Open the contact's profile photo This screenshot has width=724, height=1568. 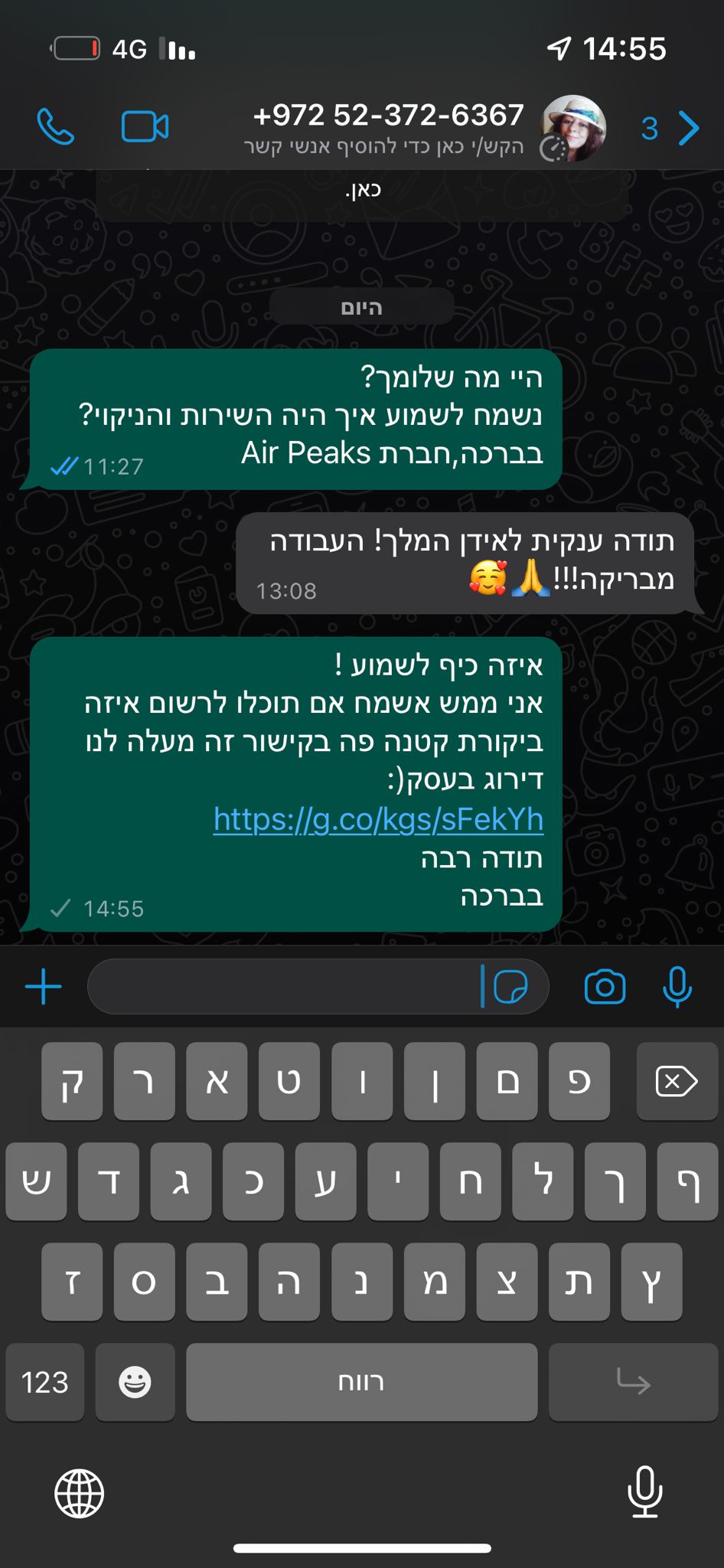tap(572, 128)
